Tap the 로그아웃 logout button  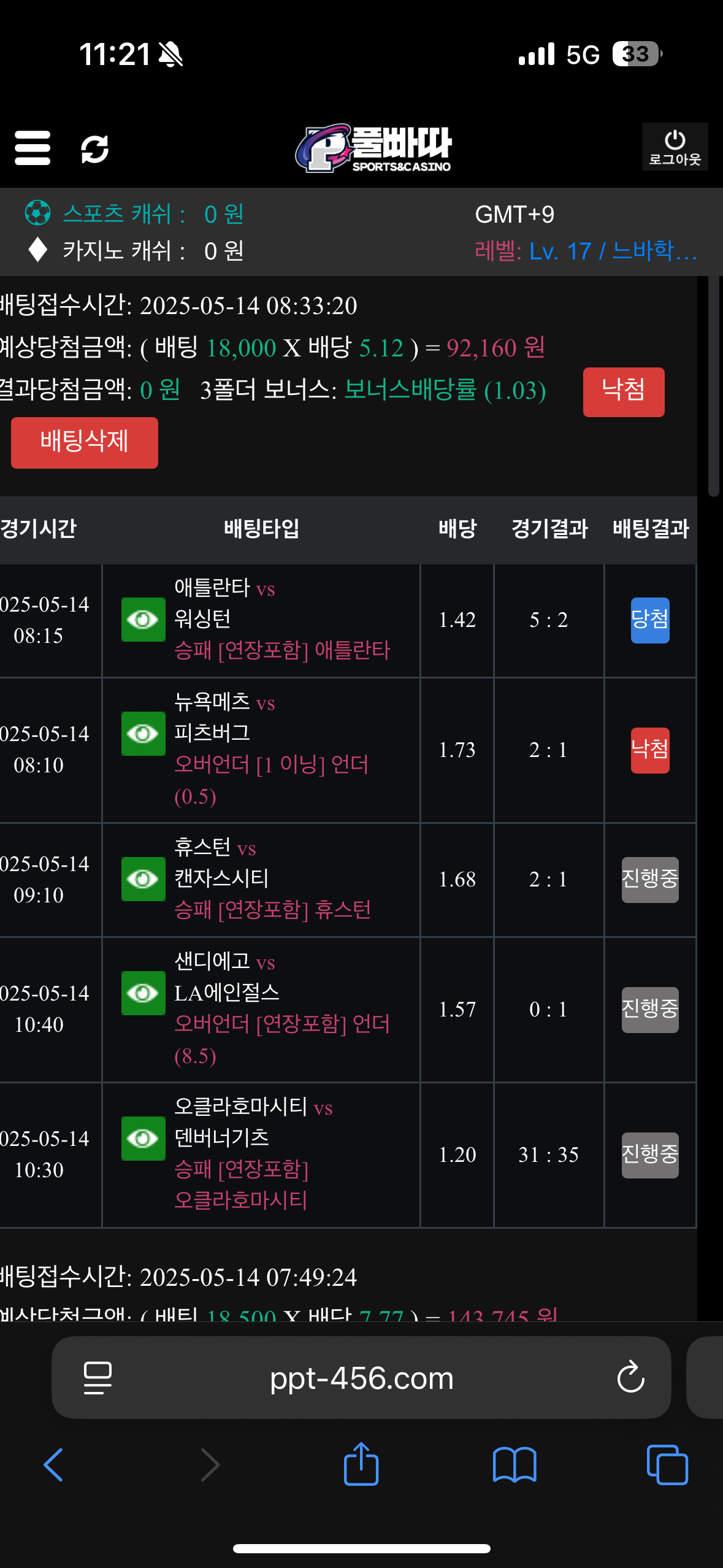click(675, 147)
